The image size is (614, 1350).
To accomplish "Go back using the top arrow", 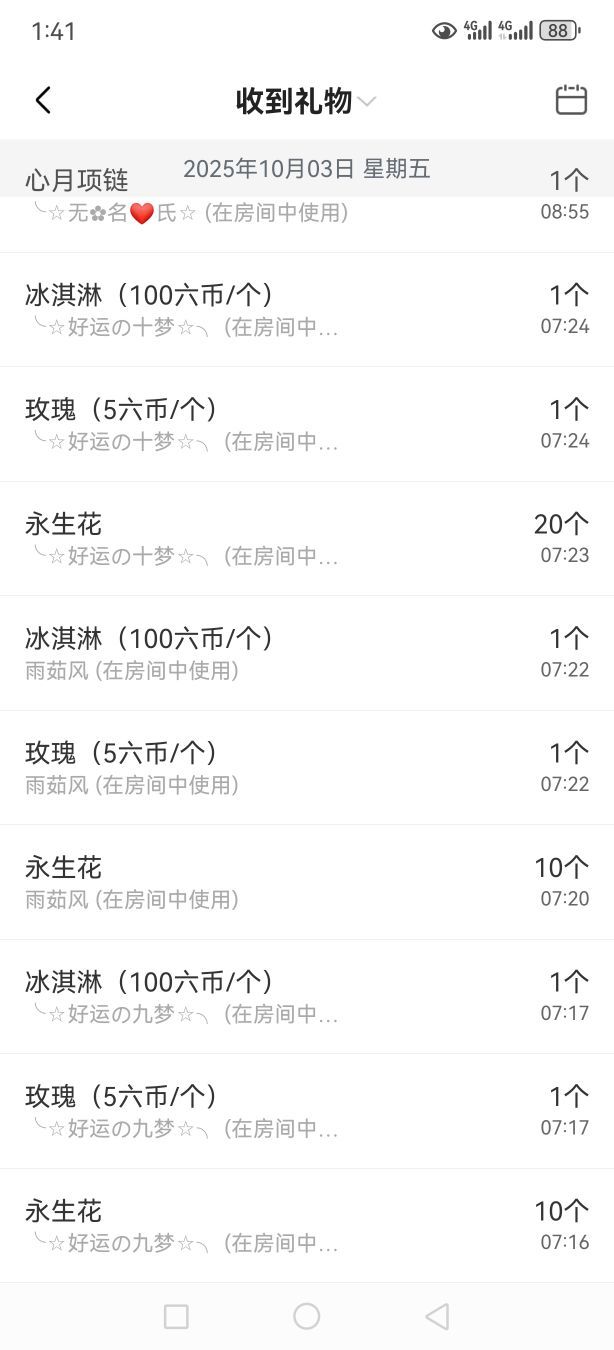I will [x=43, y=100].
